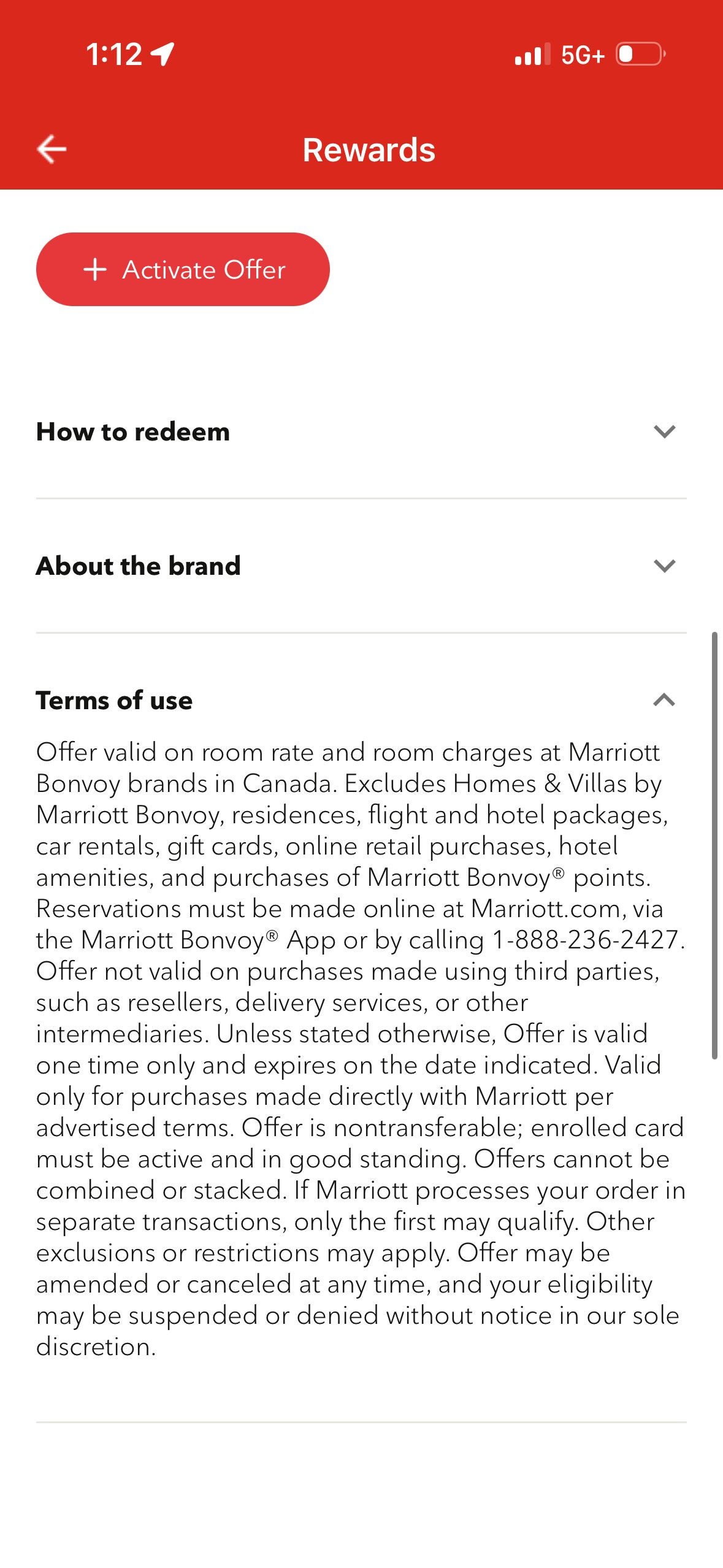Screen dimensions: 723x1568
Task: Expand the About the brand section
Action: [664, 566]
